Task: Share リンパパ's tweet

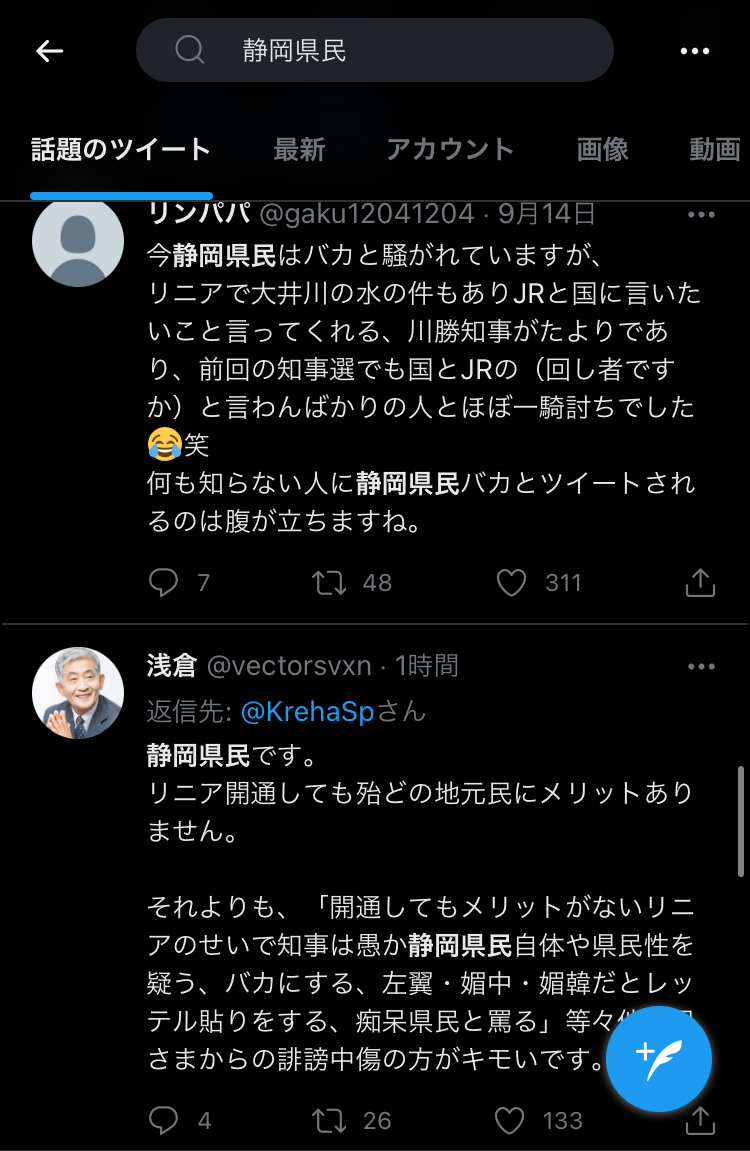Action: (700, 582)
